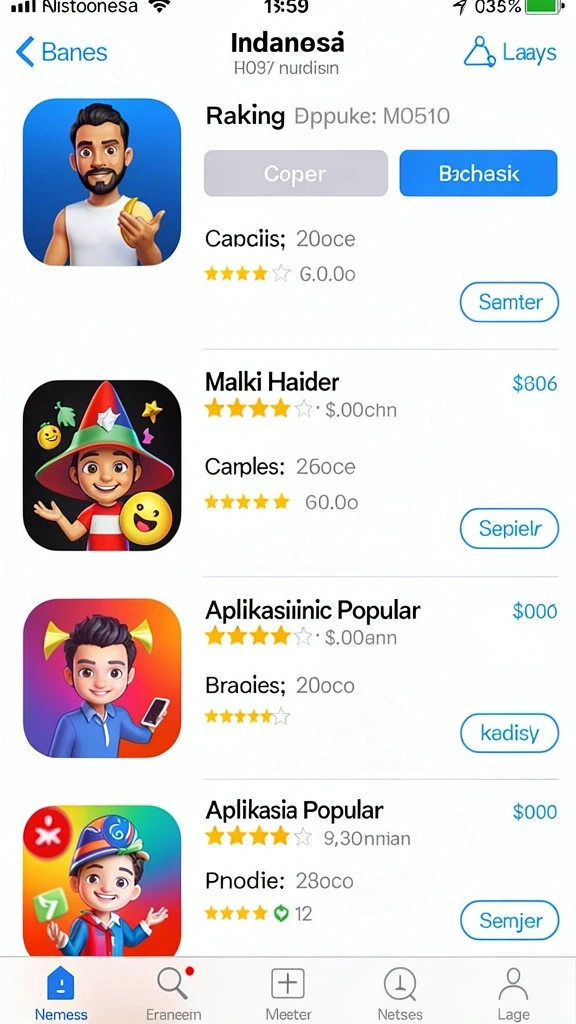Image resolution: width=576 pixels, height=1024 pixels.
Task: Tap the $806 price for Malki Haider
Action: pos(535,383)
